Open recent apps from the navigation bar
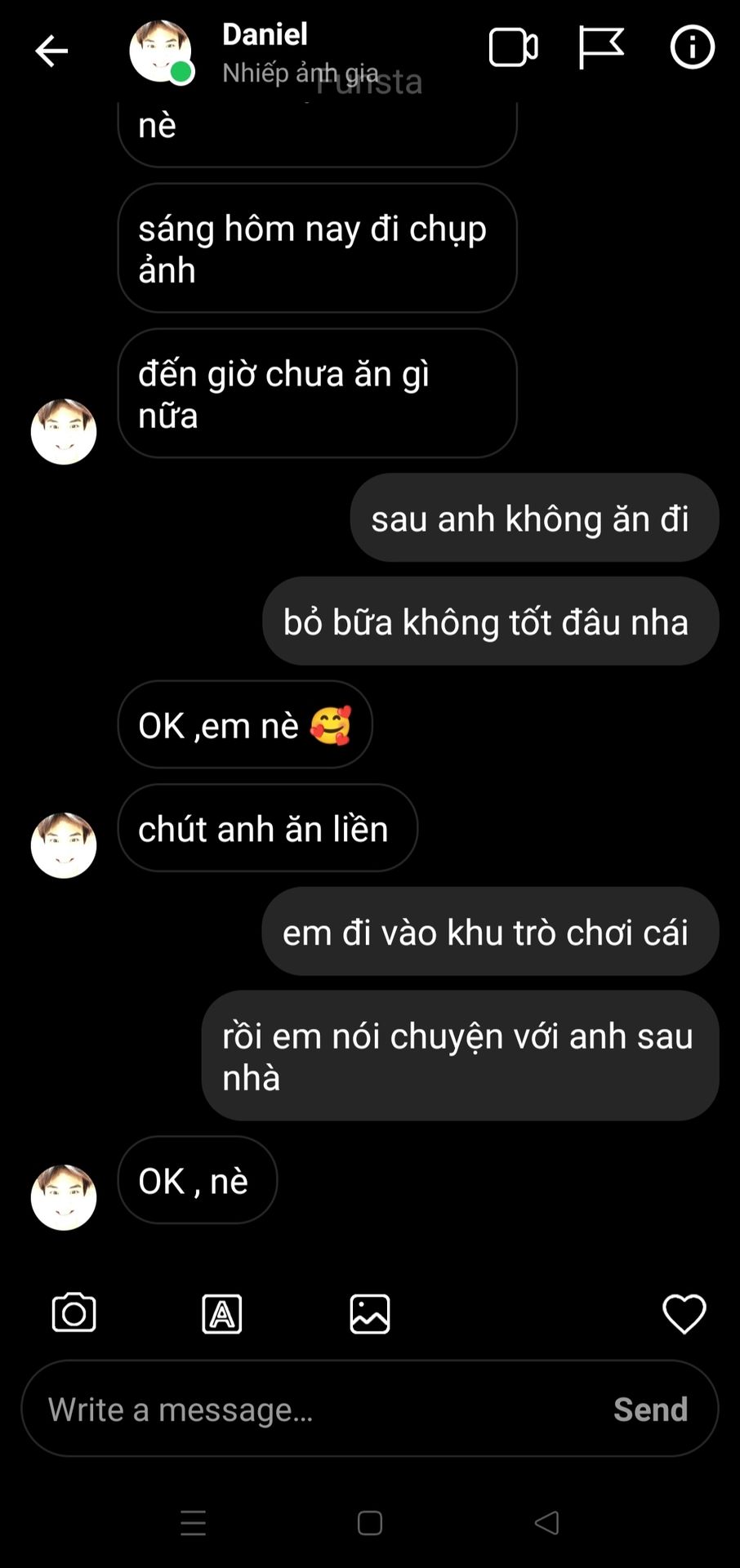The width and height of the screenshot is (740, 1568). pyautogui.click(x=194, y=1523)
